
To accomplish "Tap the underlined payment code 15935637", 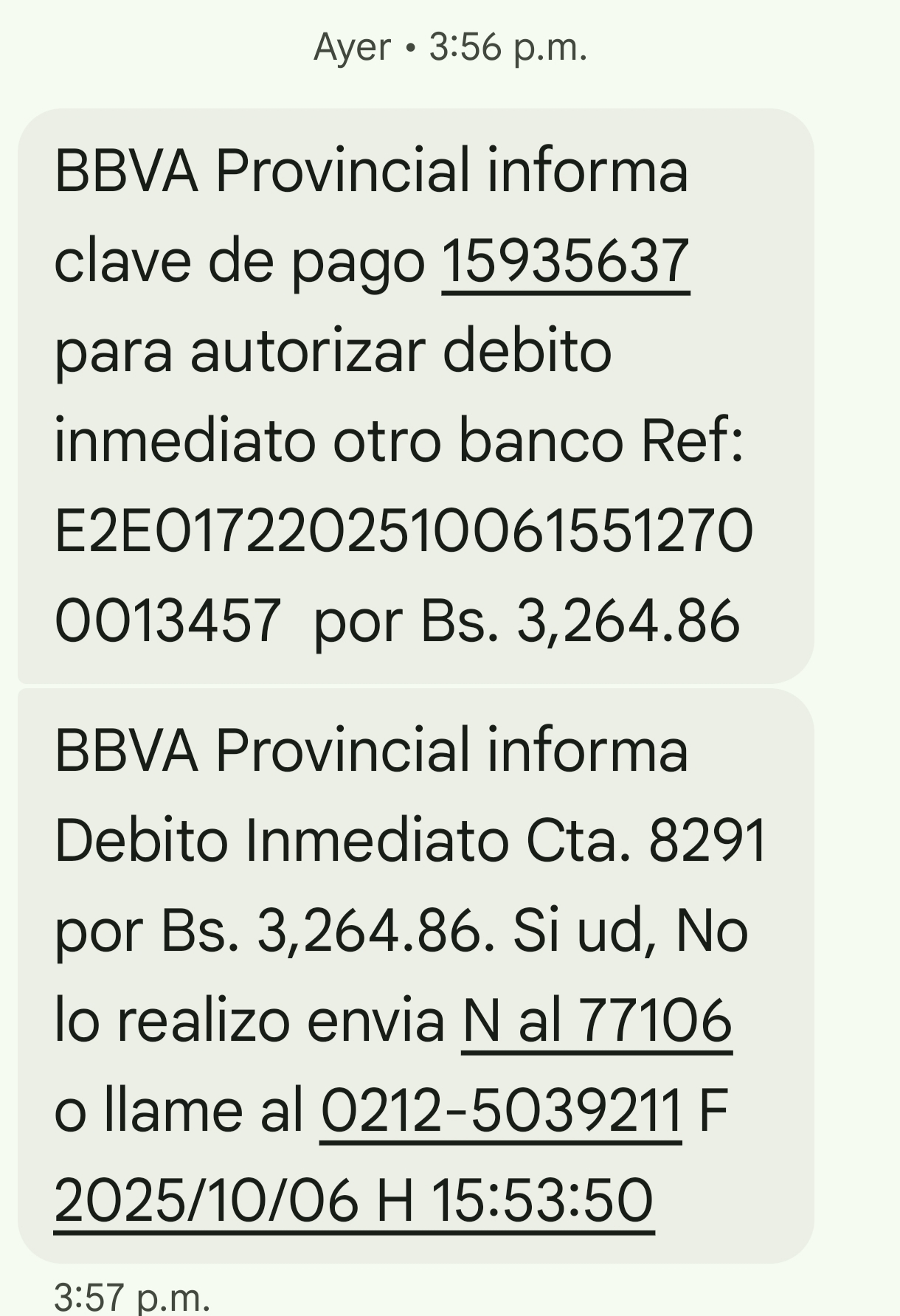I will pyautogui.click(x=565, y=262).
